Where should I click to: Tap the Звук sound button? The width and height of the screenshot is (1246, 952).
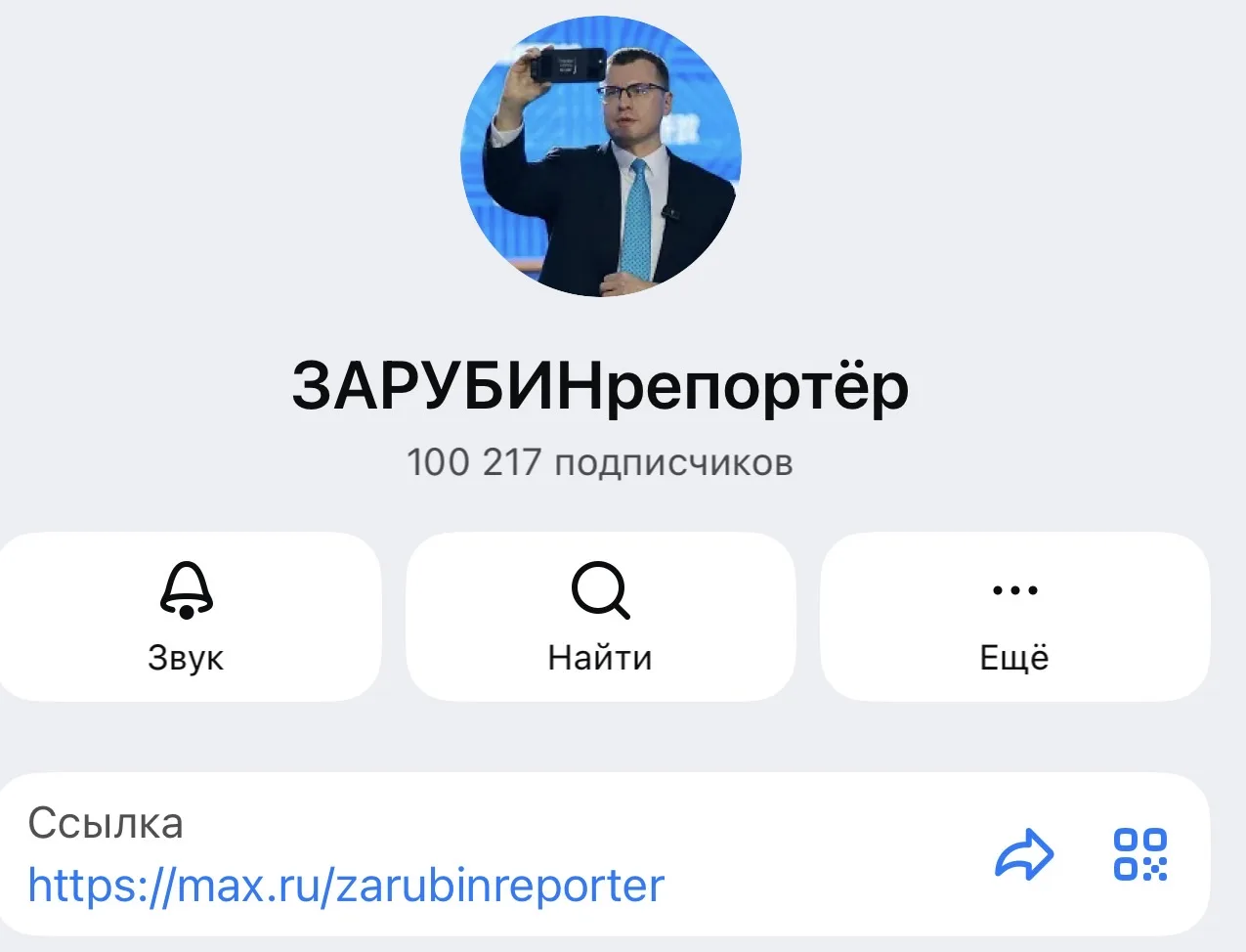pyautogui.click(x=186, y=616)
